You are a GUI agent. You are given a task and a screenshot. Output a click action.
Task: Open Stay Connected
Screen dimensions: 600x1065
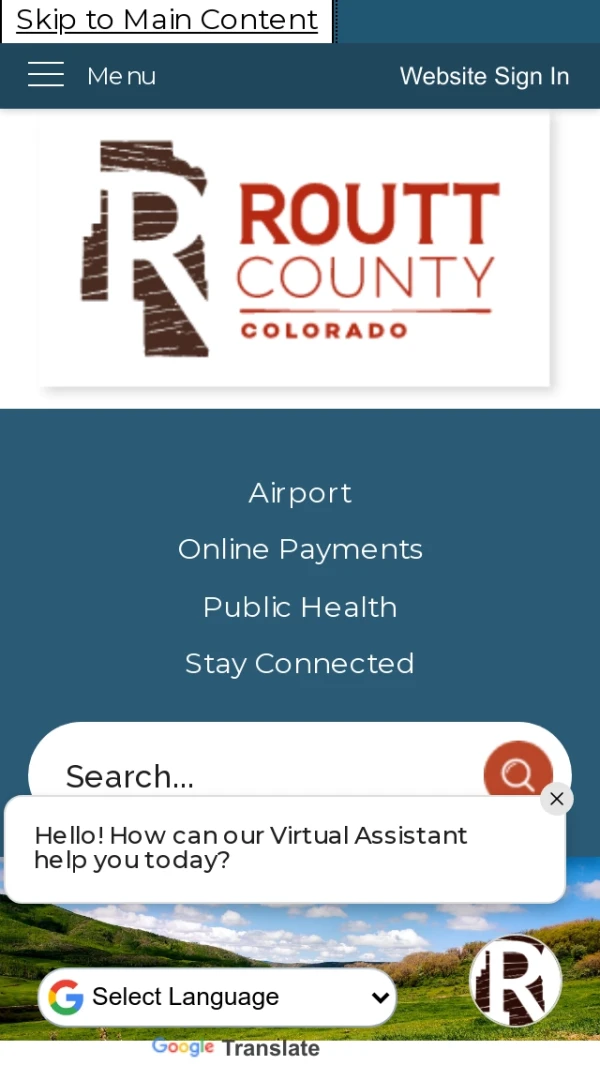click(x=300, y=663)
